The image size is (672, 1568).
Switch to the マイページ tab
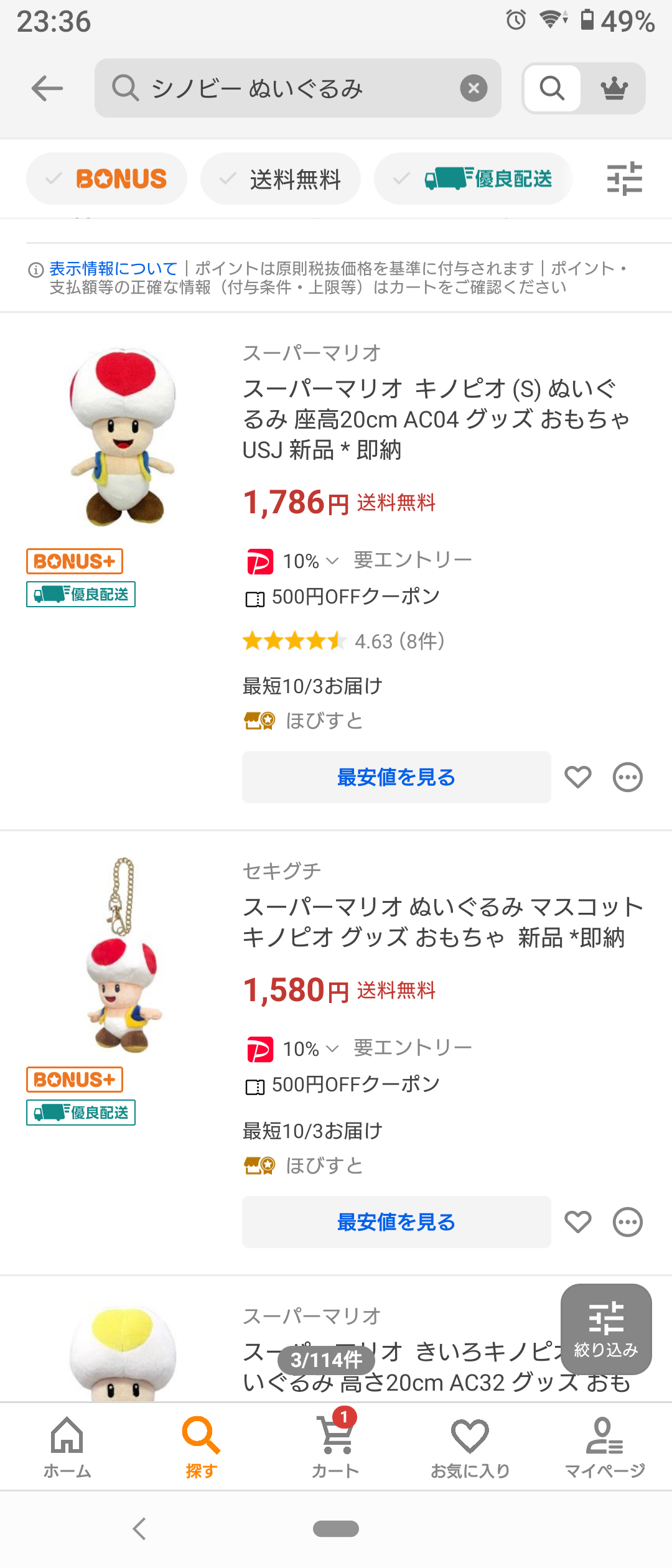click(x=604, y=1447)
